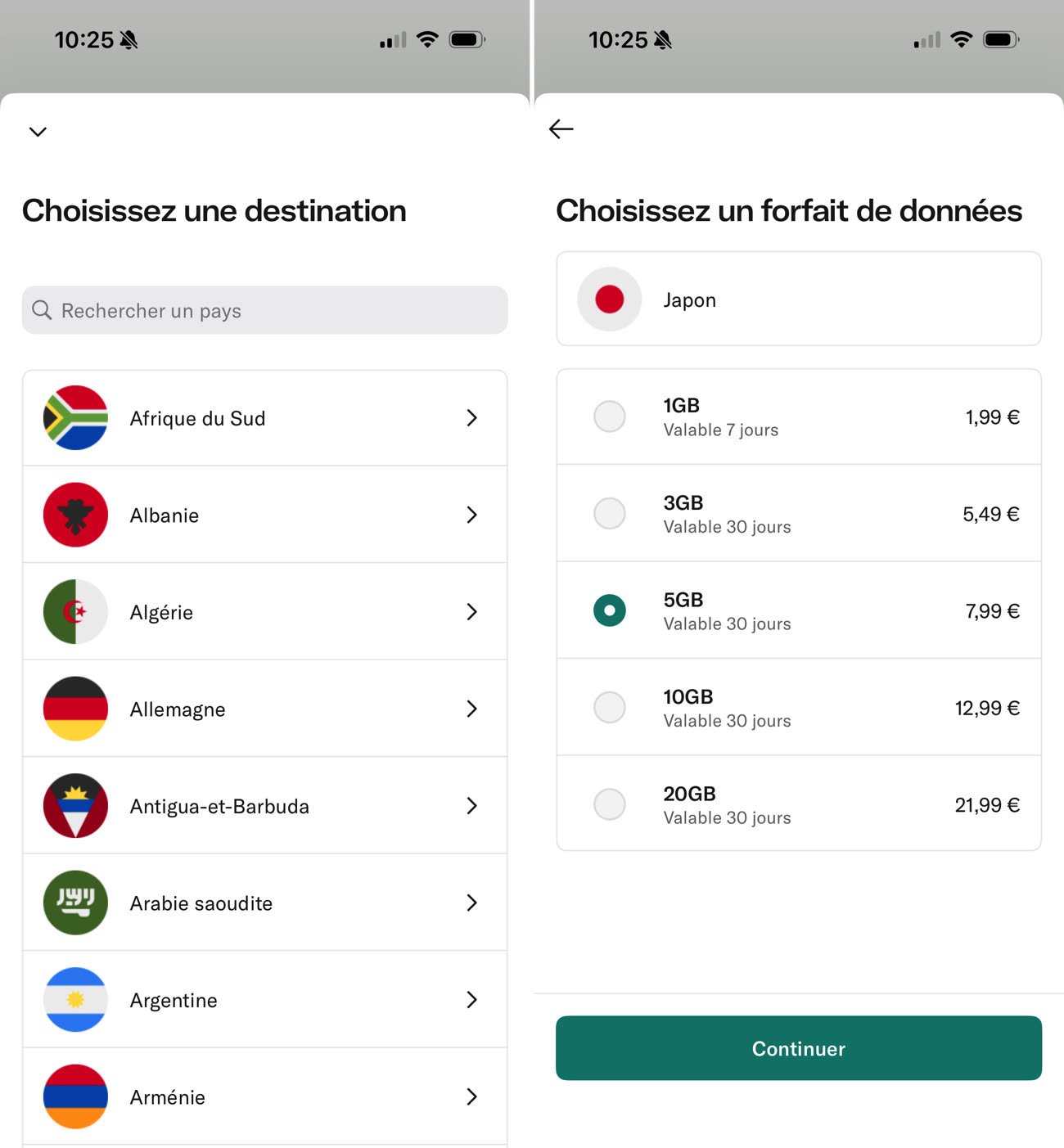Open the Allemagne row
Screen dimensions: 1064x1148
coord(264,709)
